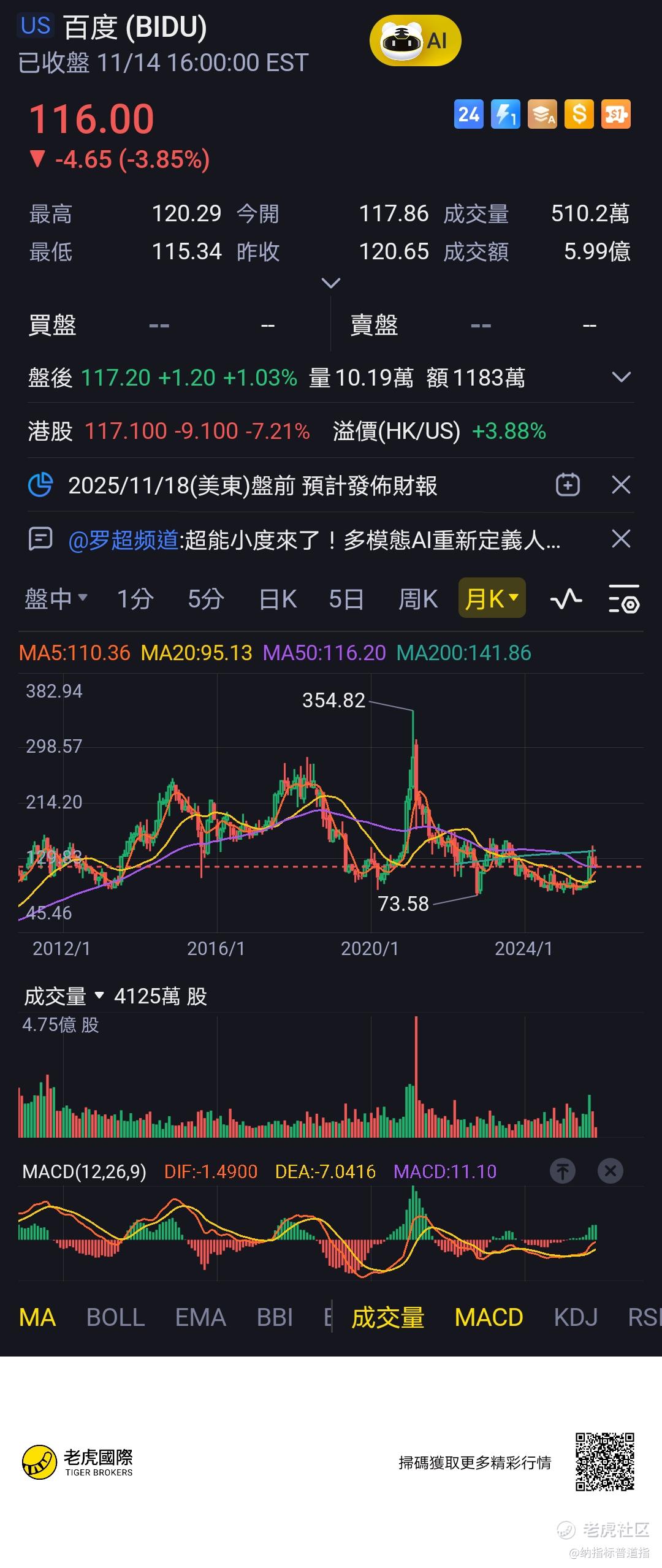Dismiss the 罗超频道 post banner
The height and width of the screenshot is (1568, 662).
[x=621, y=539]
